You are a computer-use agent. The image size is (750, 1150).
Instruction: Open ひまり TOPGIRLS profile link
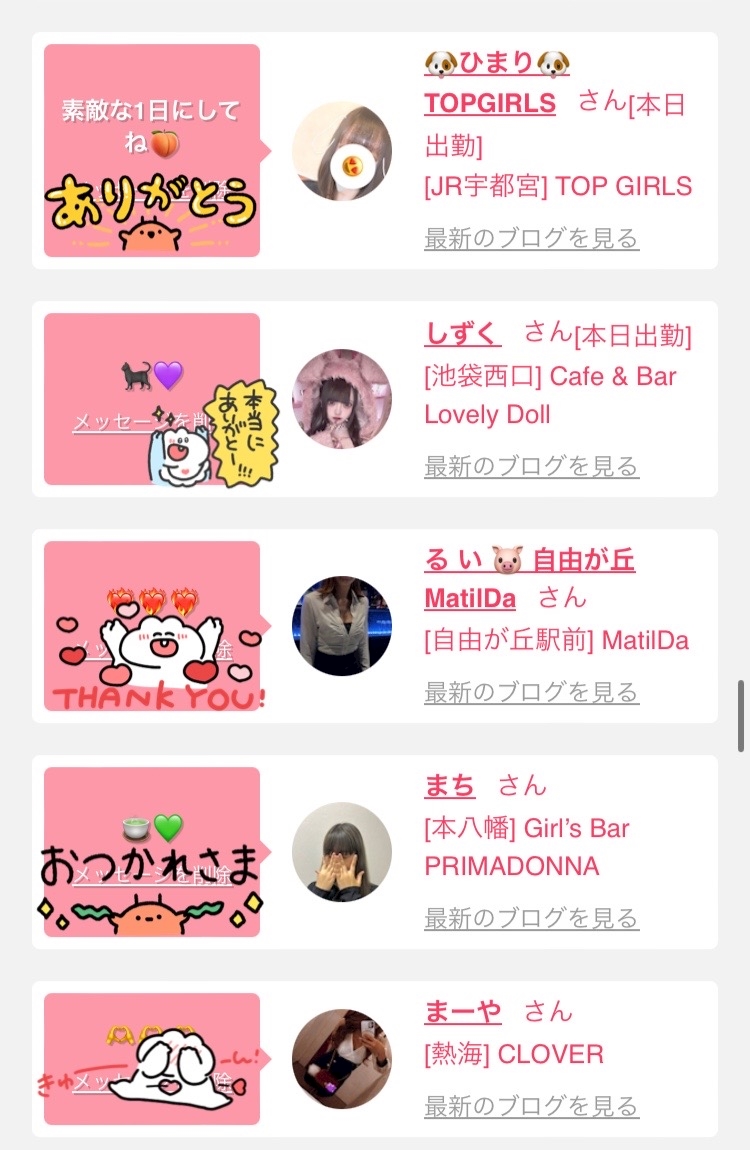coord(496,82)
